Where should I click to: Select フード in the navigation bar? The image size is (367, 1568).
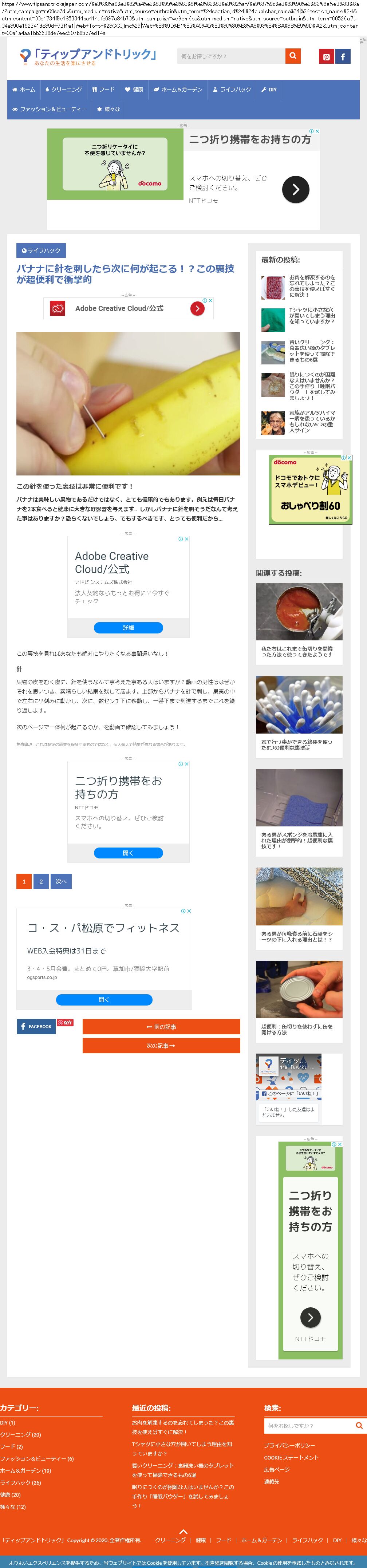[x=103, y=90]
